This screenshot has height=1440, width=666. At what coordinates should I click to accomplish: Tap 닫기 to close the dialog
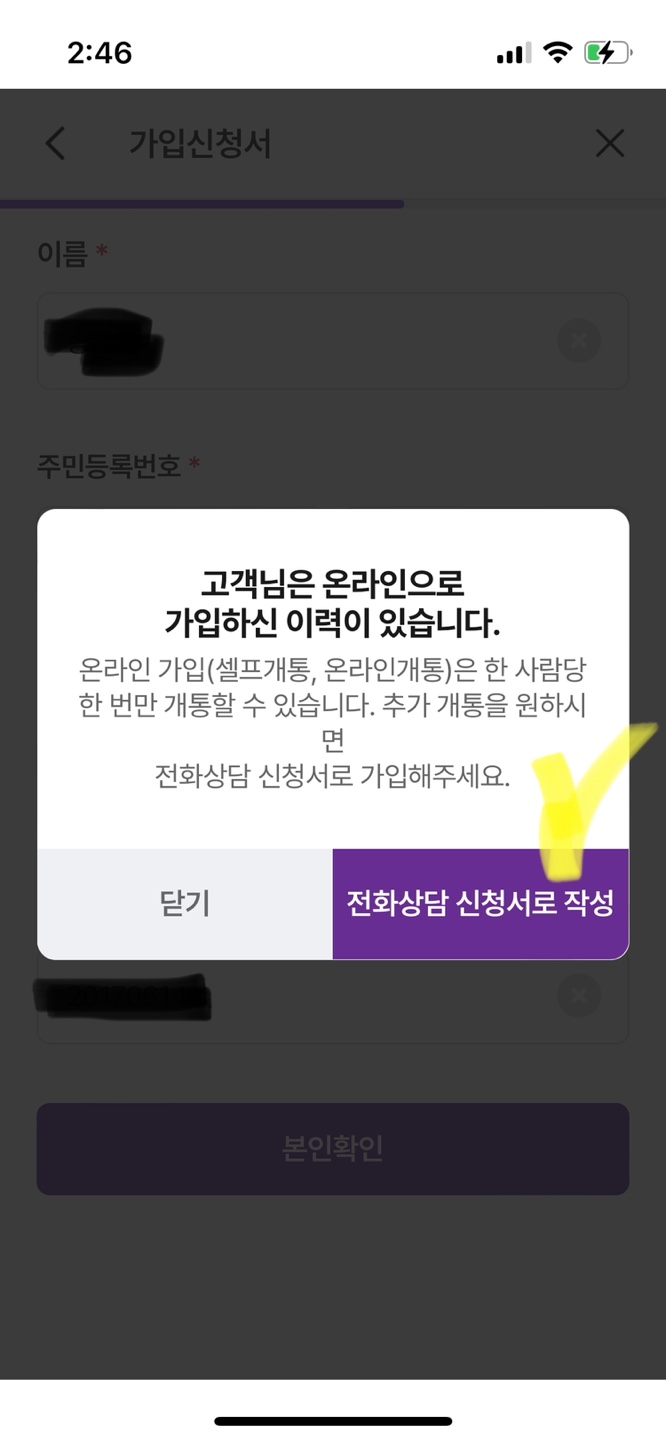point(185,904)
